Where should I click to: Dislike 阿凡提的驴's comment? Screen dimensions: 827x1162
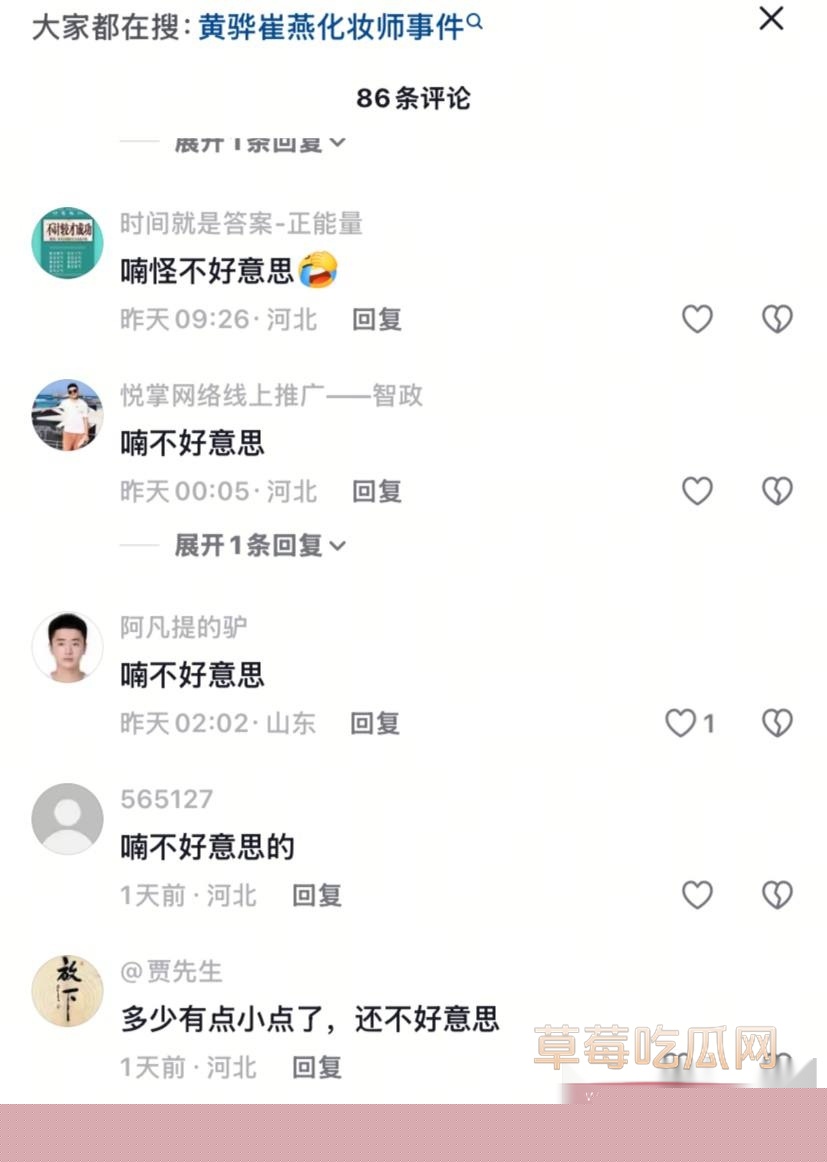point(777,723)
